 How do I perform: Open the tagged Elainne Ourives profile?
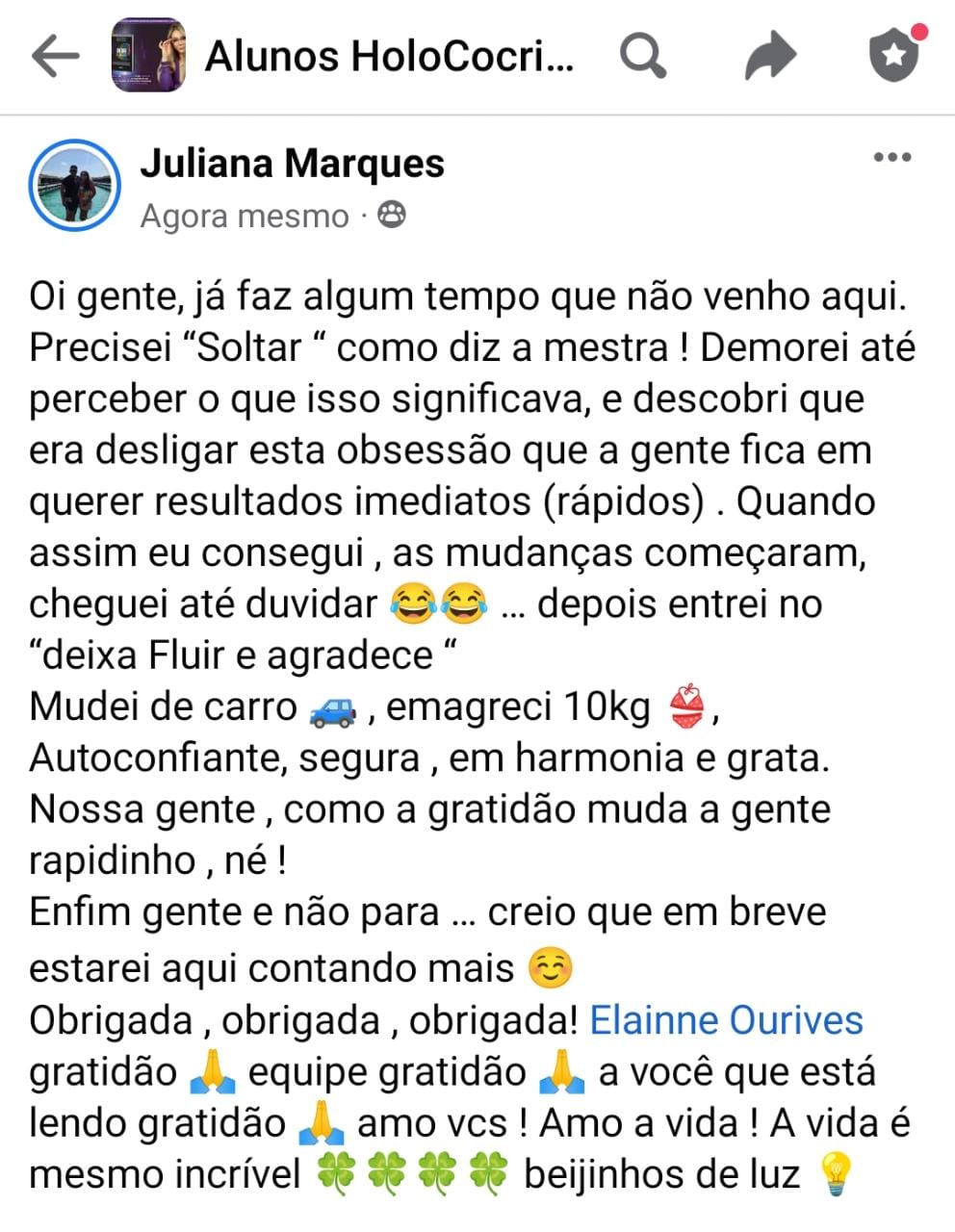click(726, 1020)
